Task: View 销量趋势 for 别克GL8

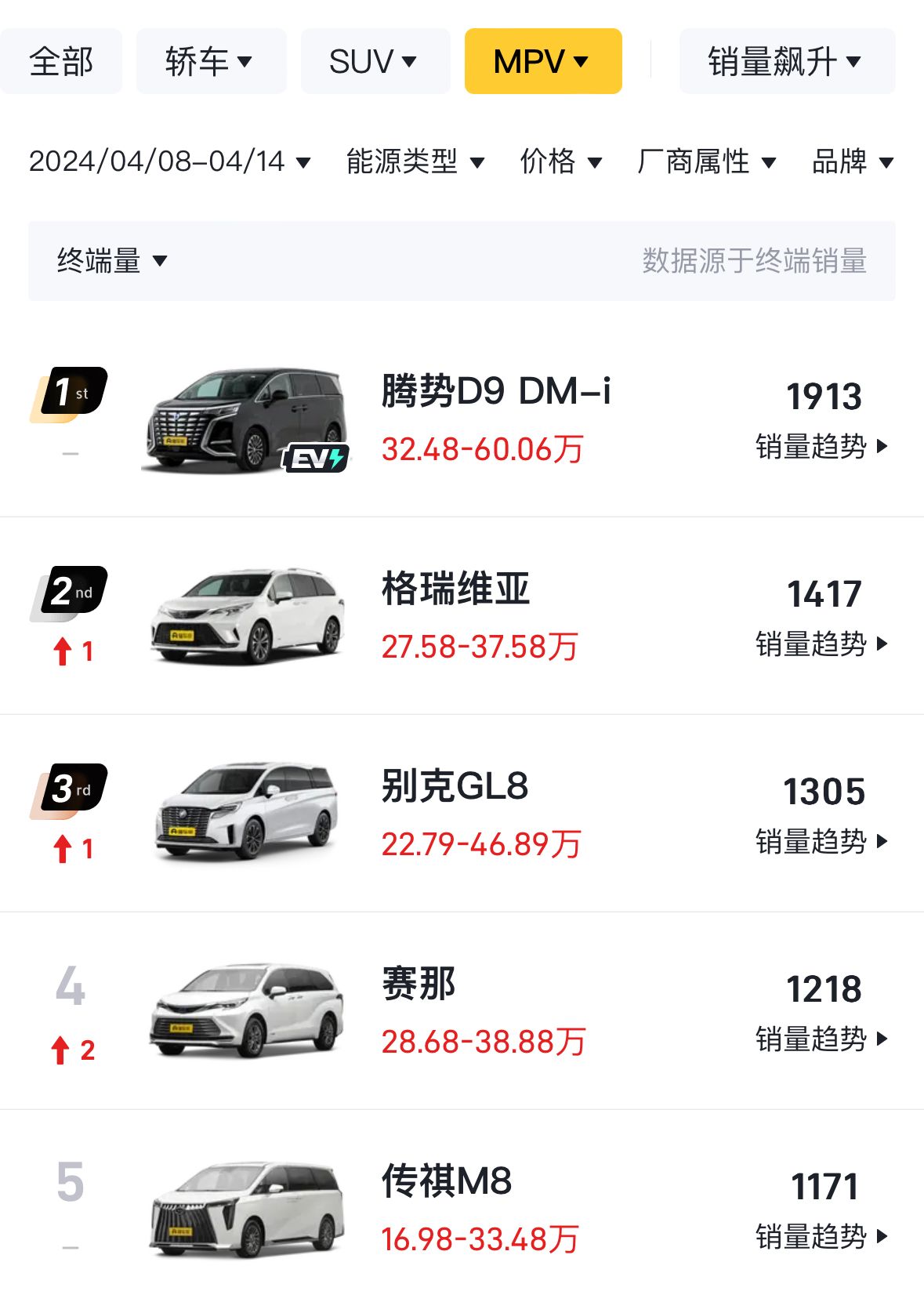Action: pyautogui.click(x=821, y=842)
